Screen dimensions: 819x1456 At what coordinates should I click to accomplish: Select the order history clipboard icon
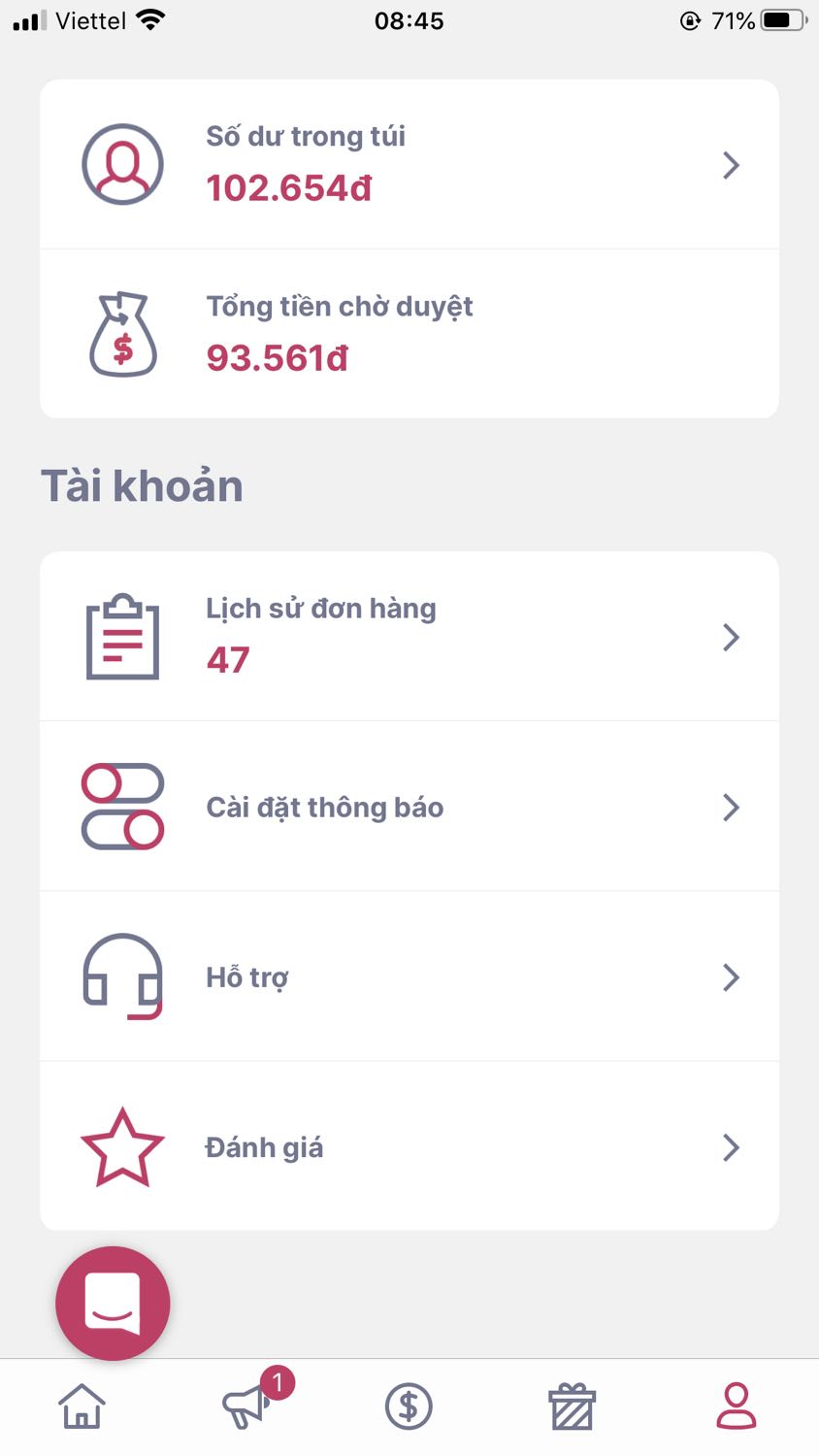pyautogui.click(x=122, y=636)
